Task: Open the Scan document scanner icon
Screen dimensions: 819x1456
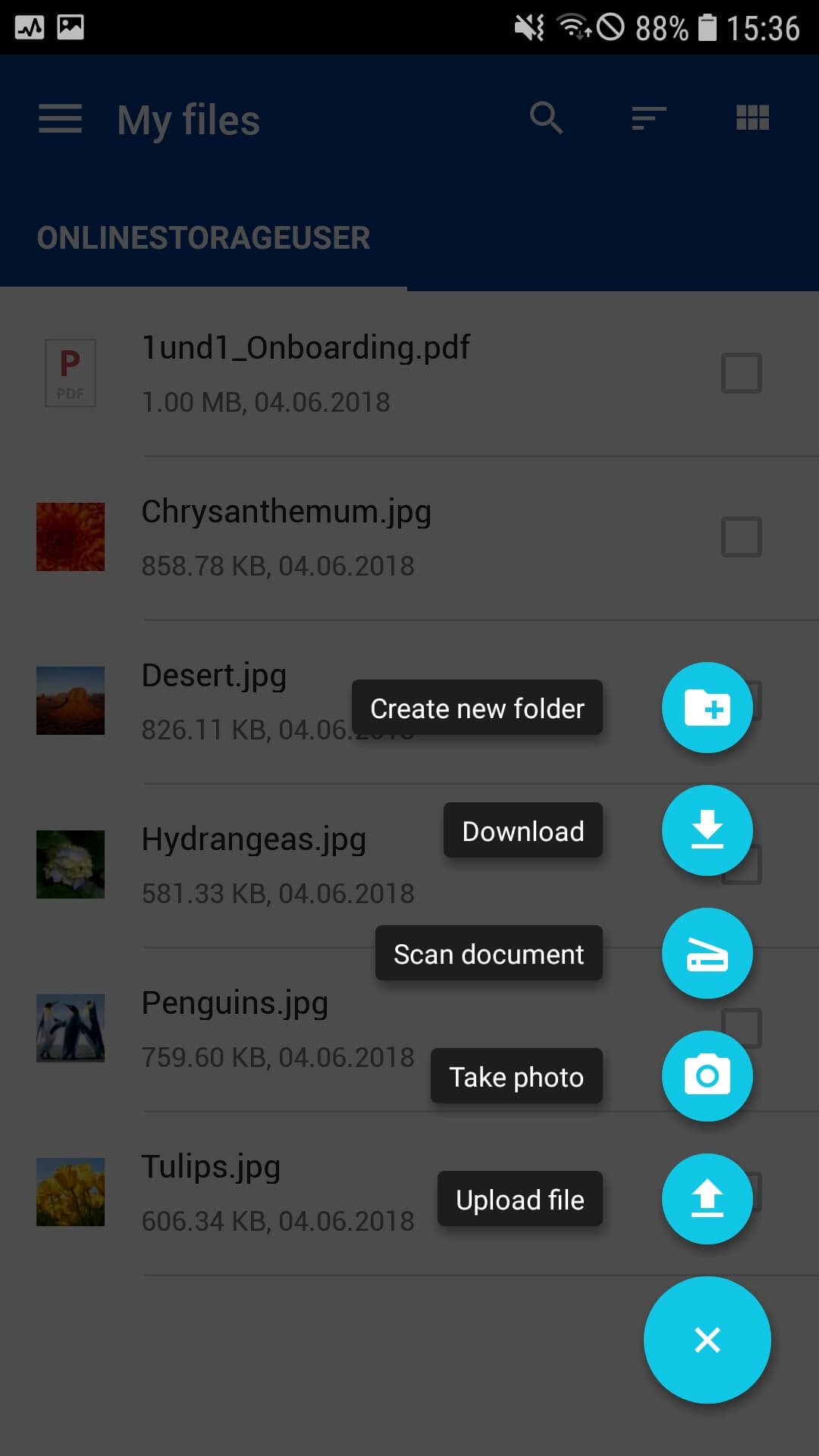Action: point(708,953)
